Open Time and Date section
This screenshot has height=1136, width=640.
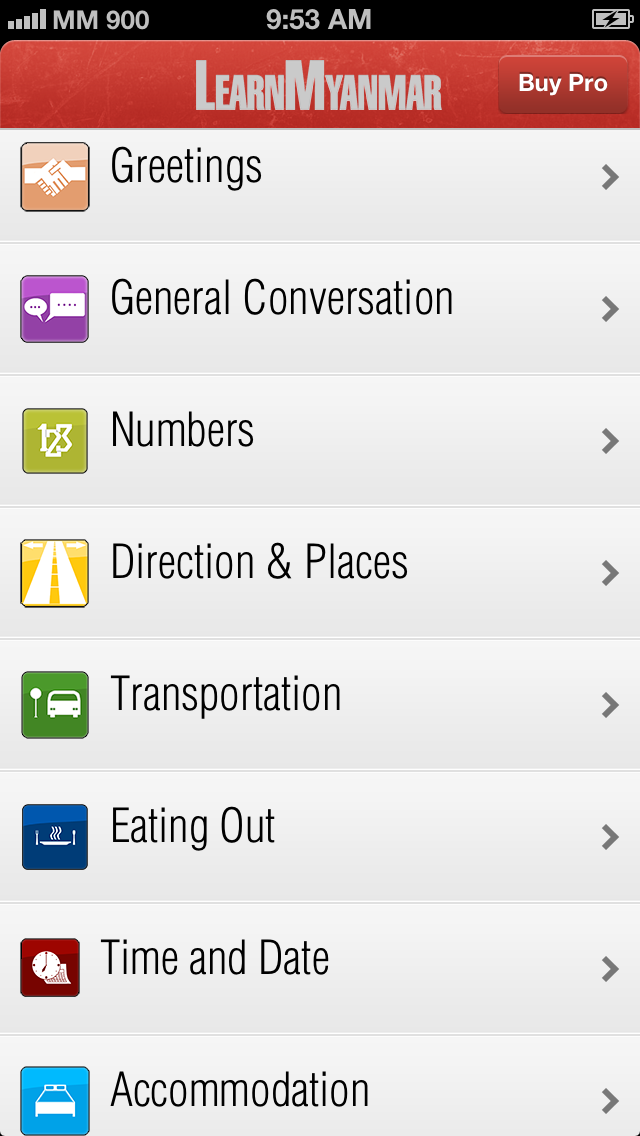320,968
